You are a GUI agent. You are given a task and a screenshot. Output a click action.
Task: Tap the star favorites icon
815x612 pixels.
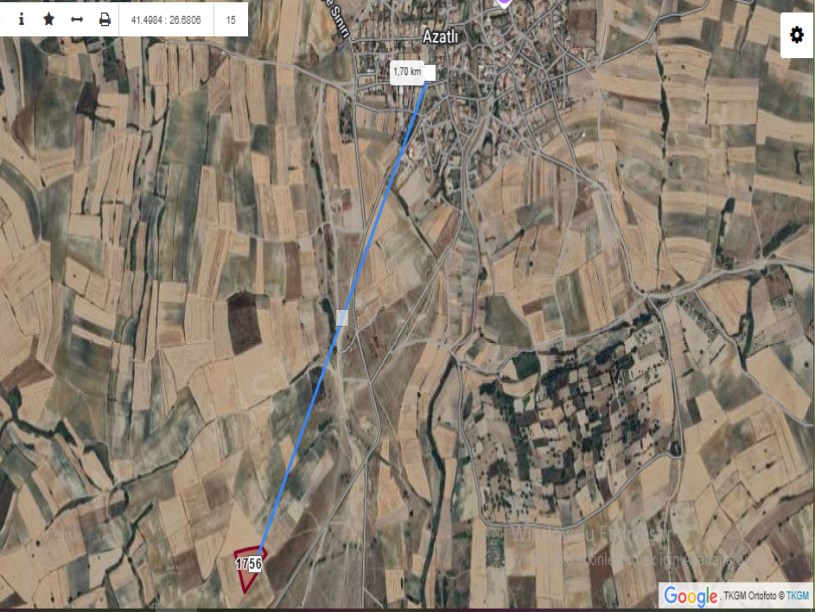coord(49,19)
